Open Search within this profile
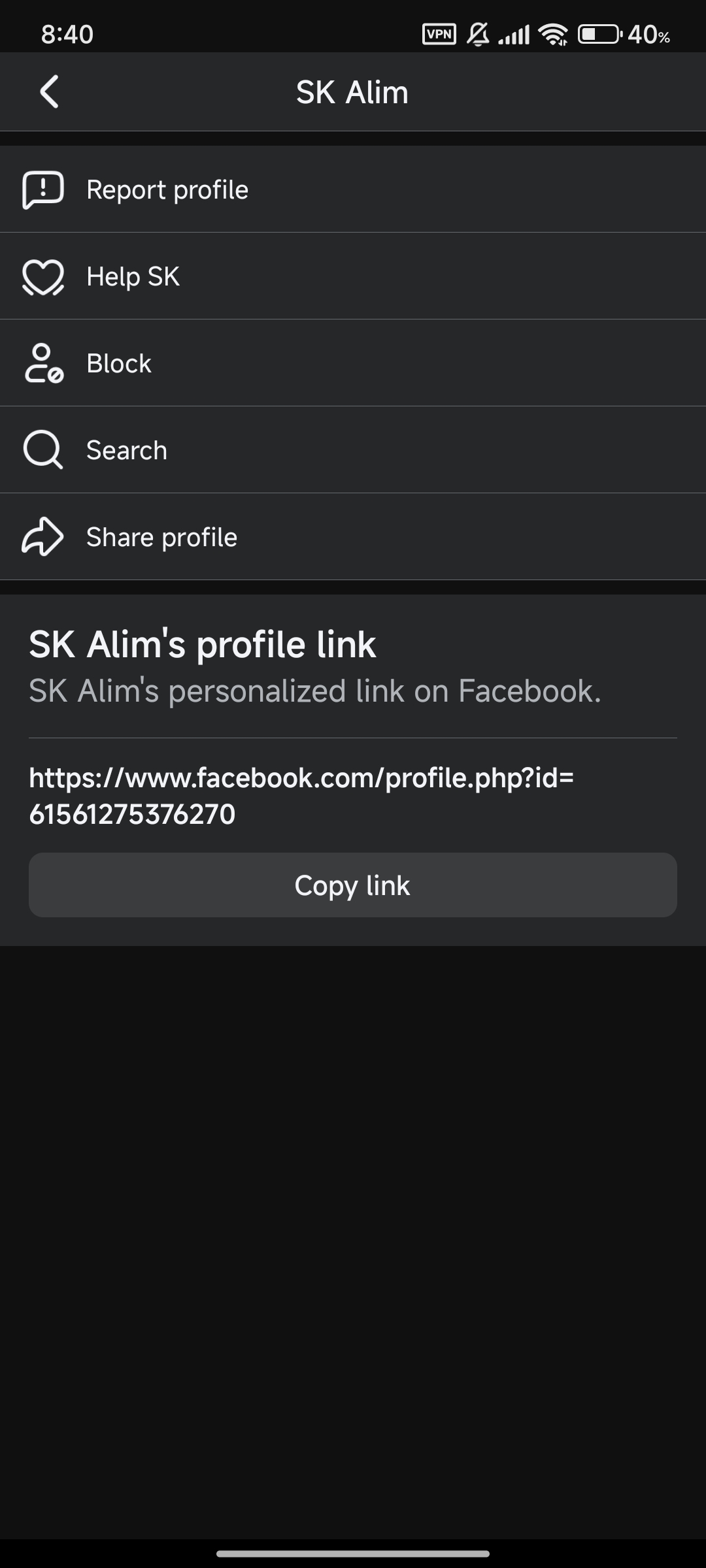706x1568 pixels. [x=127, y=450]
